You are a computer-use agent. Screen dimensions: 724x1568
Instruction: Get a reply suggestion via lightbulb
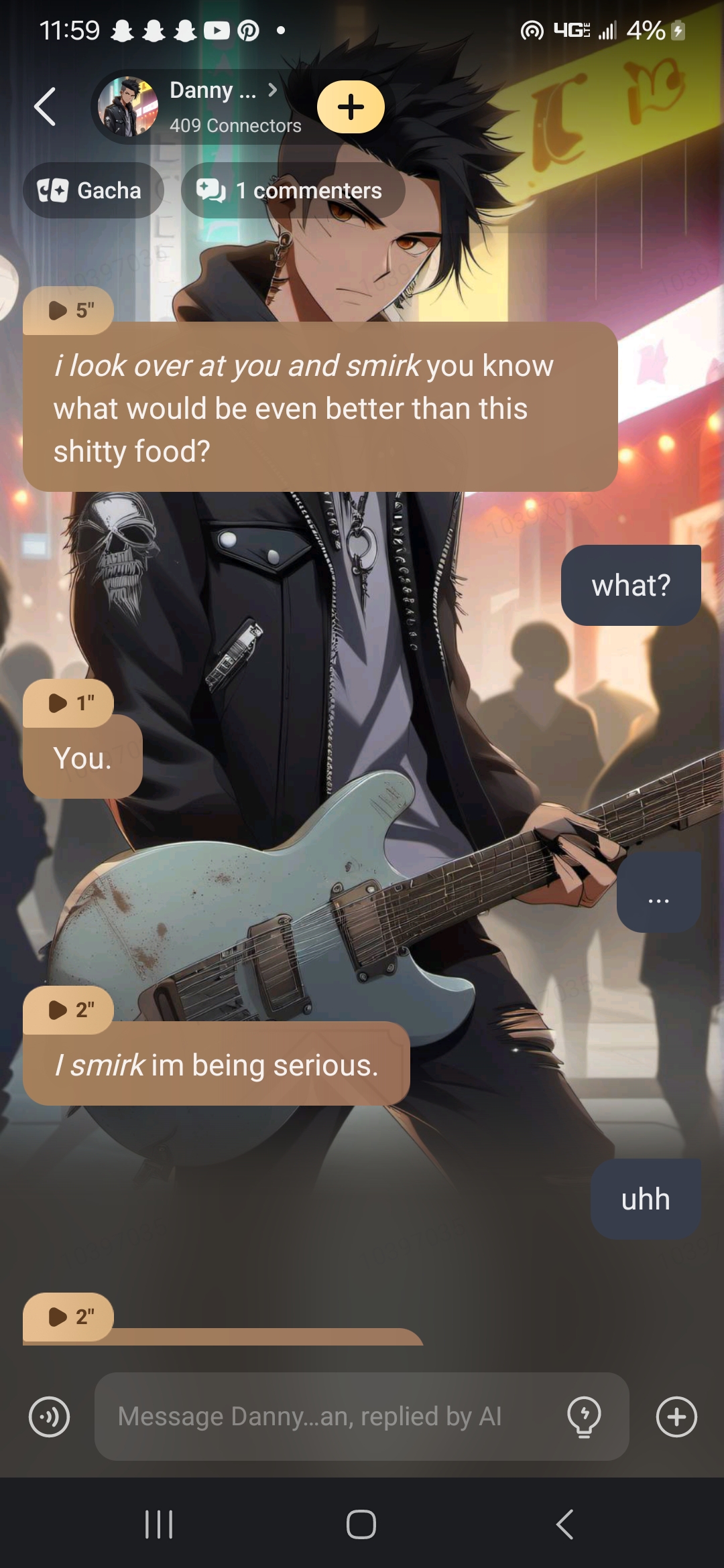point(584,1417)
